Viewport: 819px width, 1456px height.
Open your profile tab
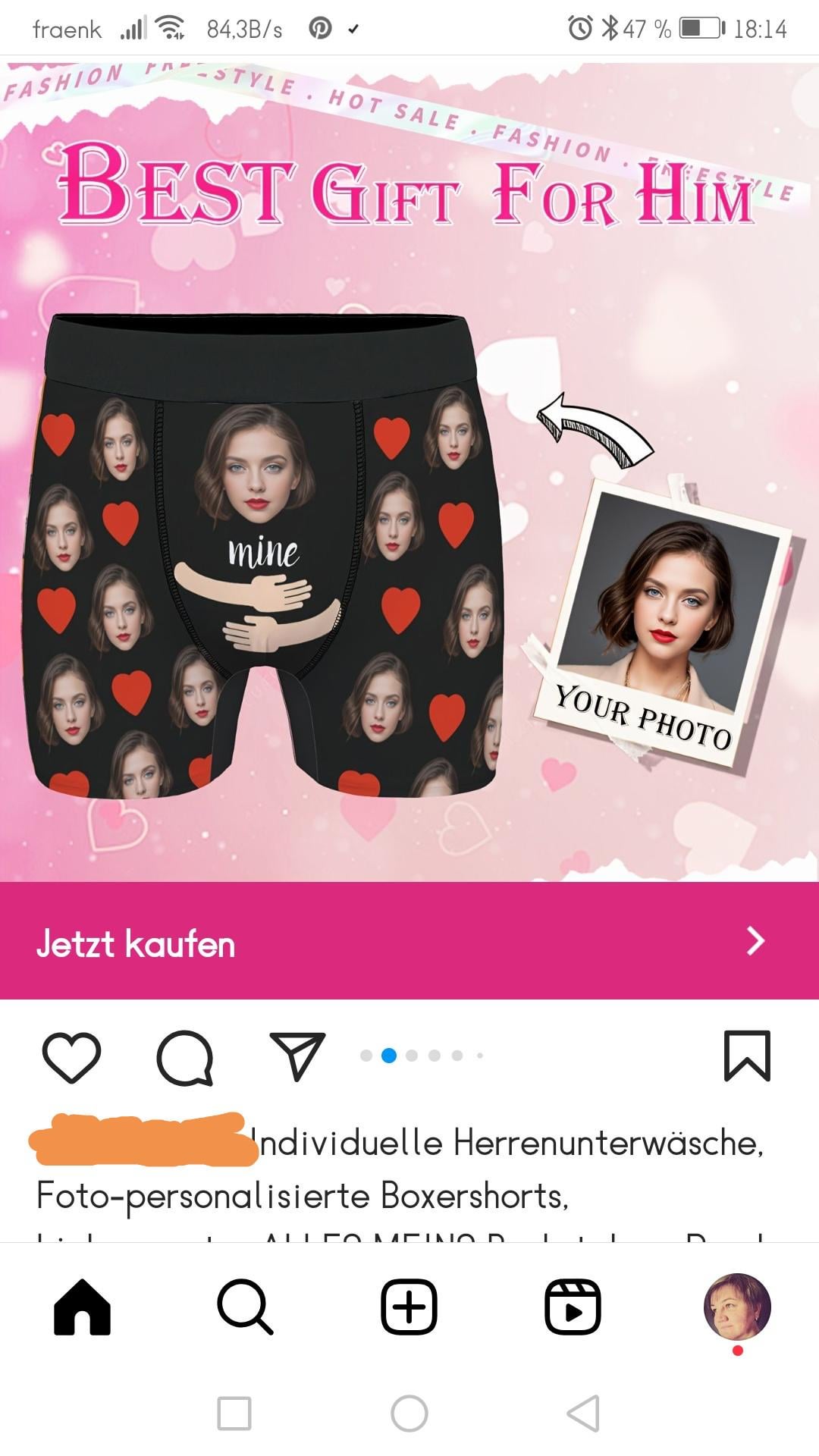pyautogui.click(x=737, y=1307)
